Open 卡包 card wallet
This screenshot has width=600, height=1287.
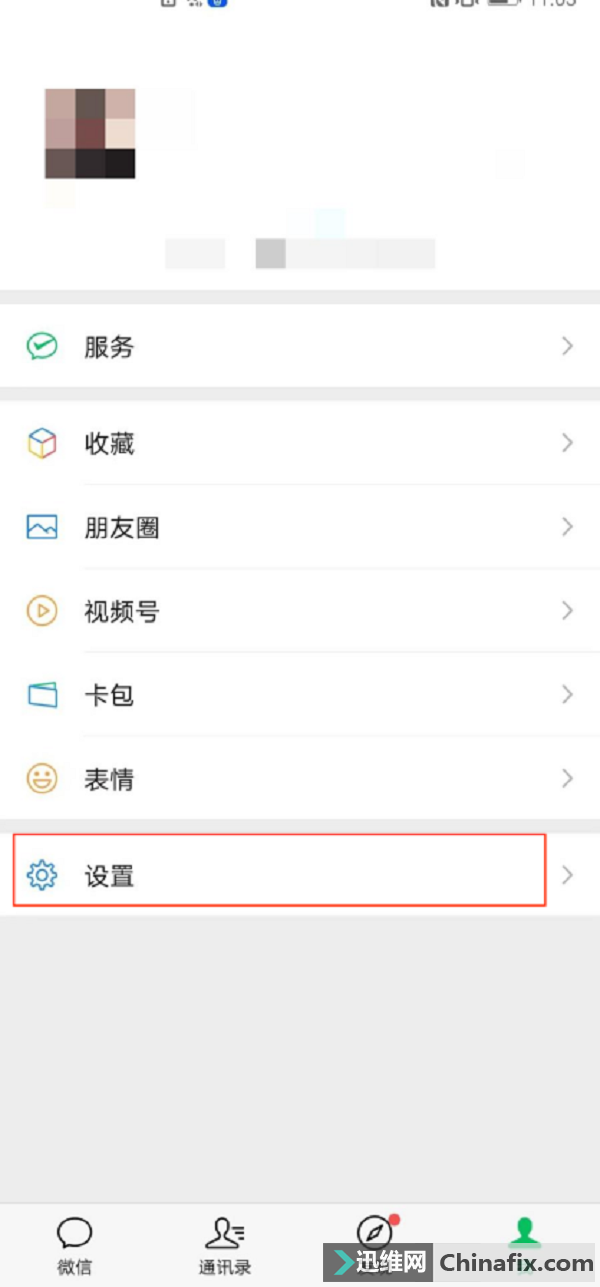pyautogui.click(x=300, y=695)
